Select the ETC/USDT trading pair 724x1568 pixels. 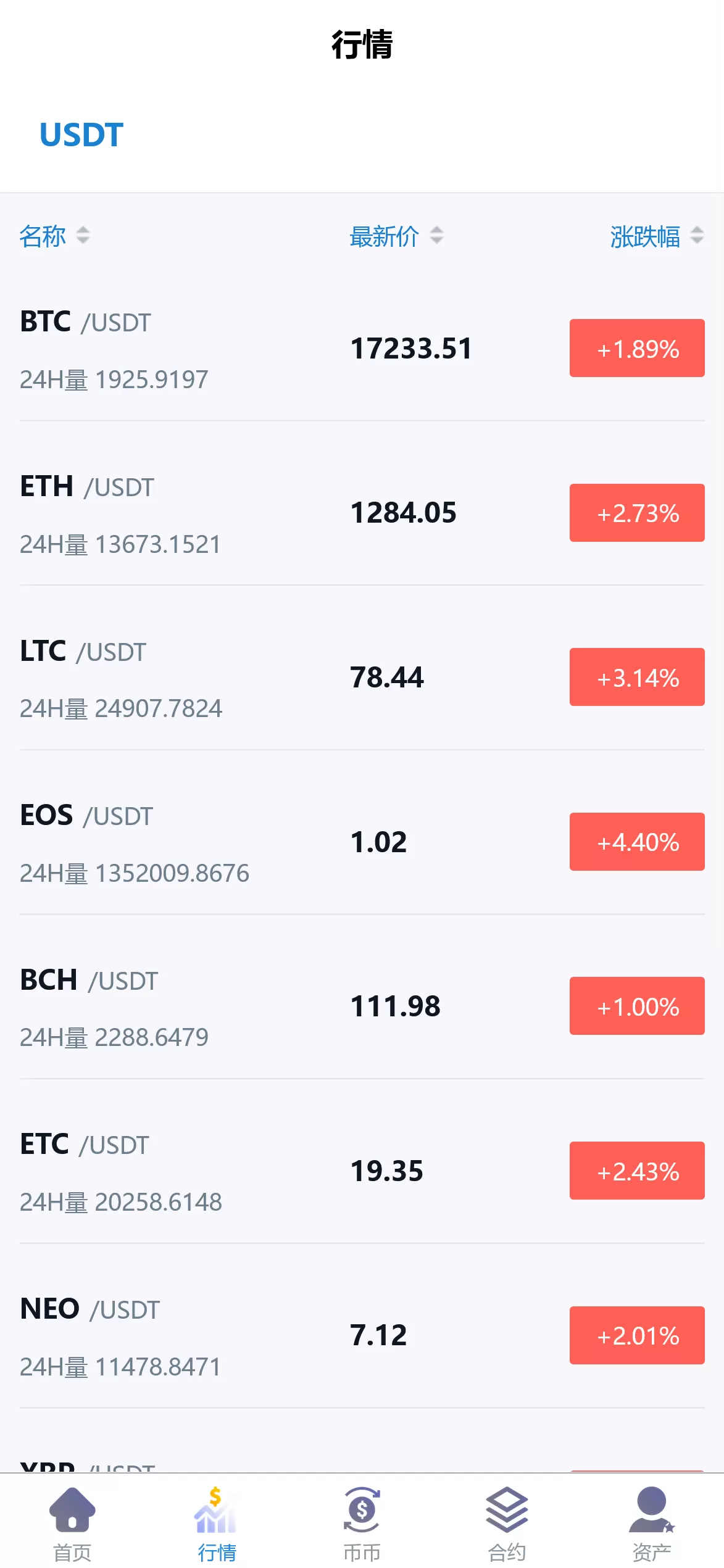[362, 1171]
